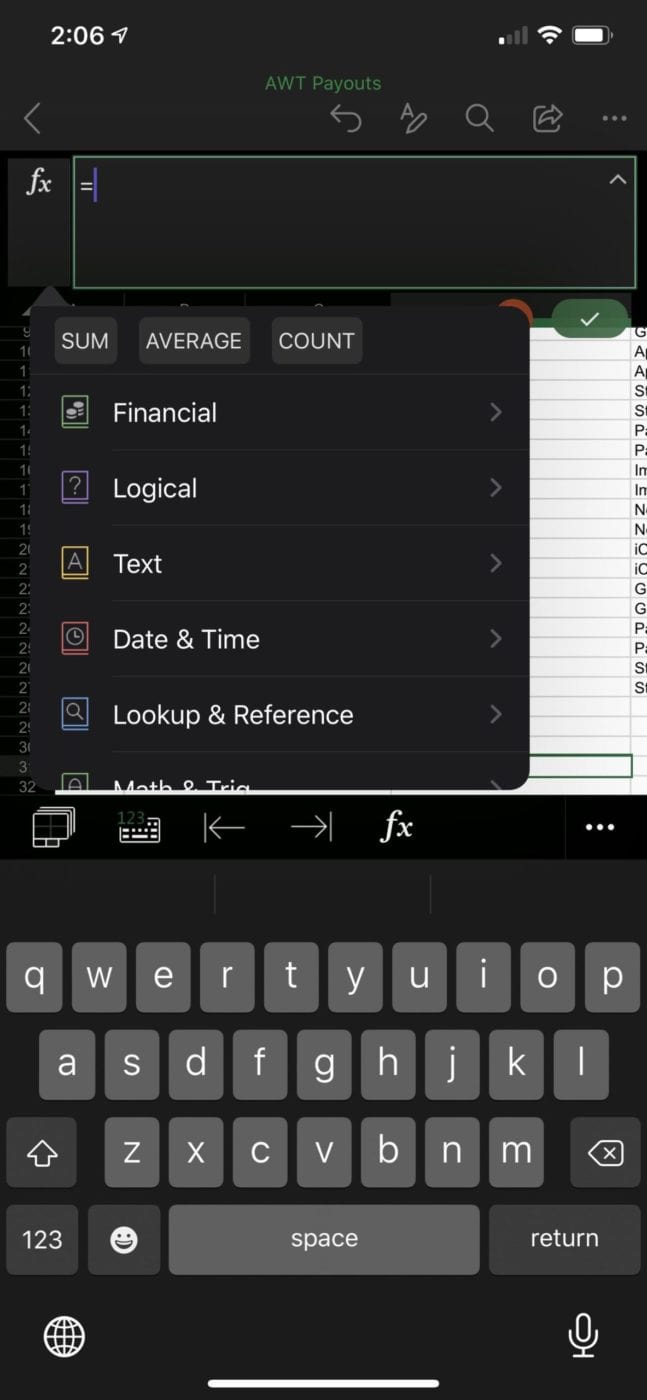Search within the spreadsheet

tap(479, 119)
